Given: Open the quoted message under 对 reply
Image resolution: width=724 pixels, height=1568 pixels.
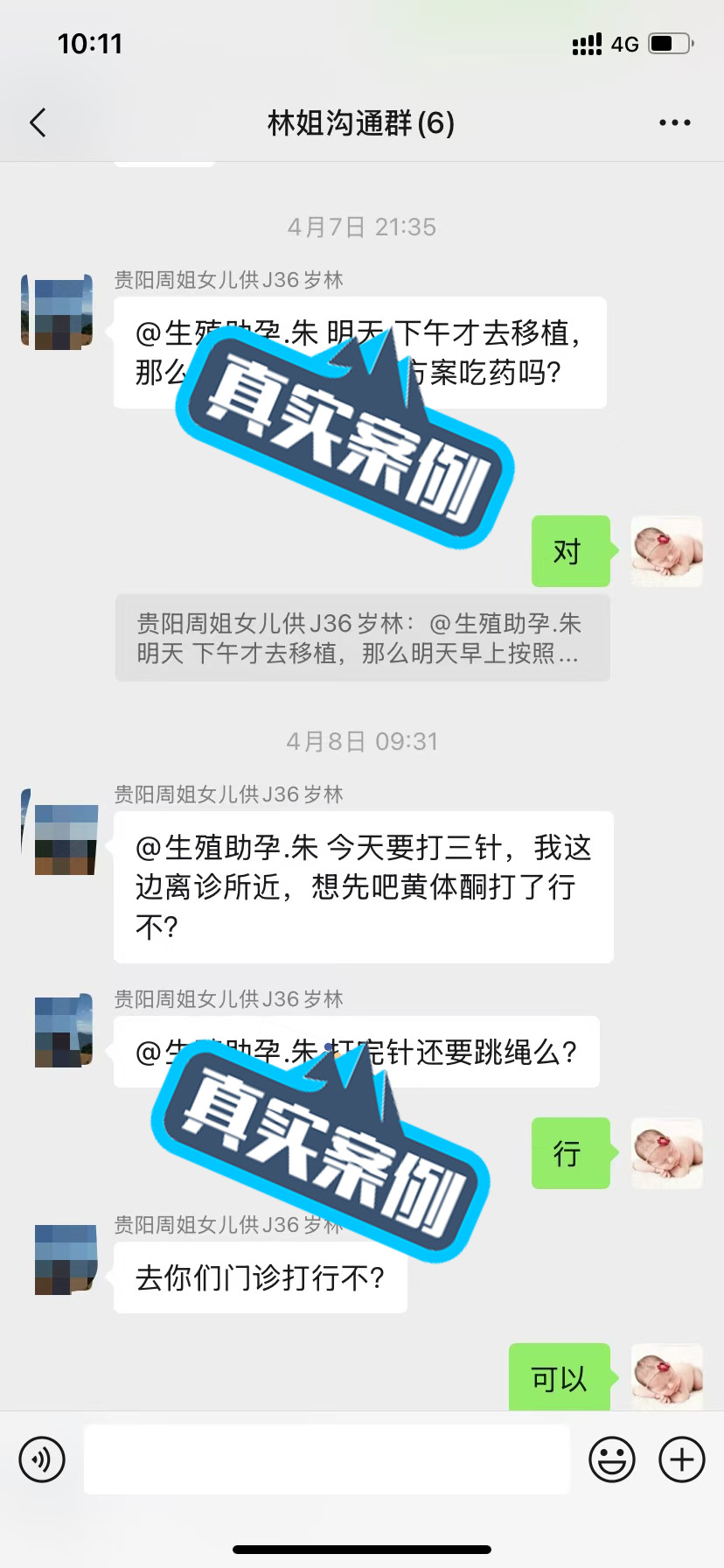Looking at the screenshot, I should click(363, 638).
